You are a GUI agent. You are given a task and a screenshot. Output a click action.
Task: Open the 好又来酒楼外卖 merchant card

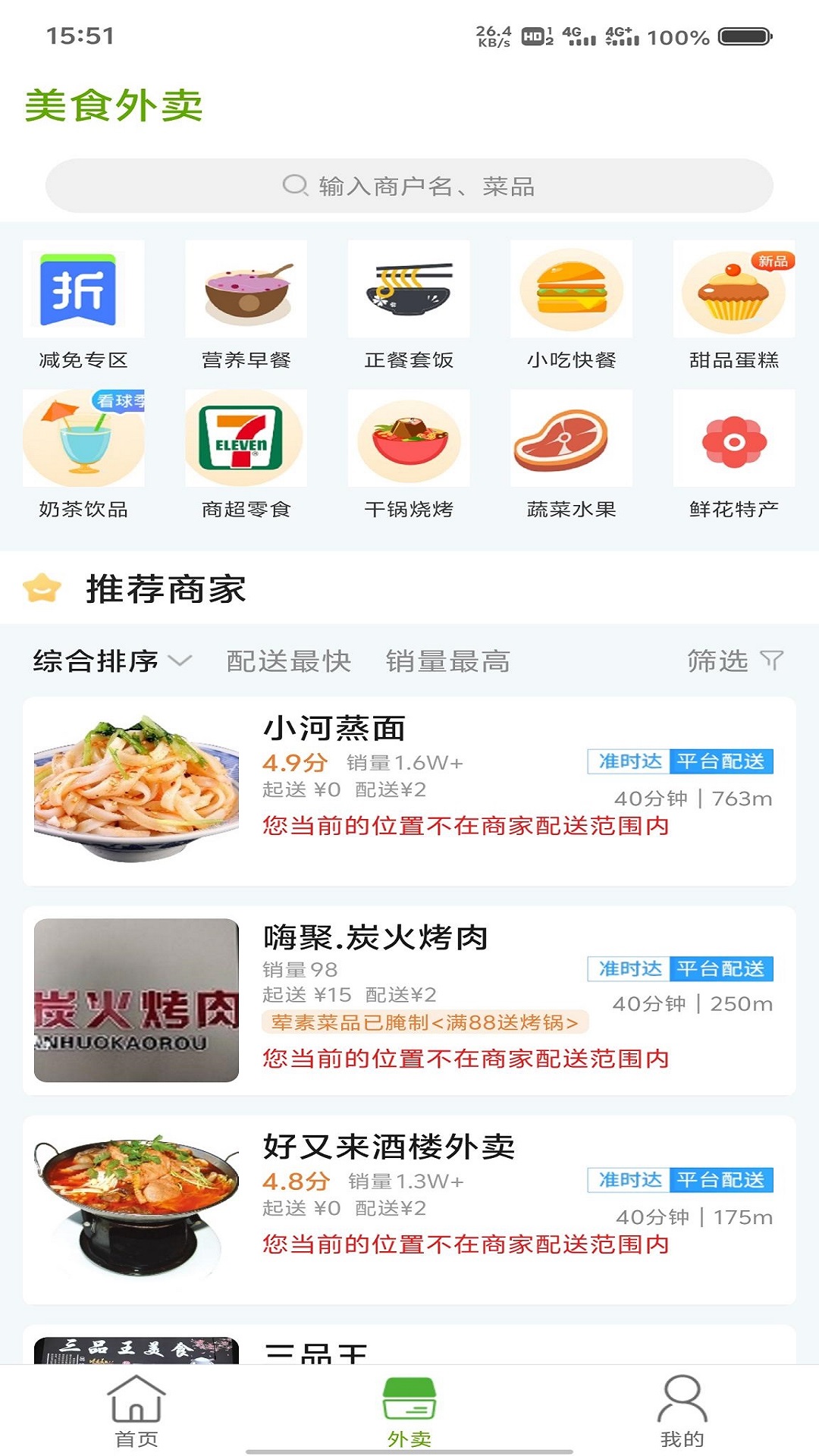[409, 1209]
